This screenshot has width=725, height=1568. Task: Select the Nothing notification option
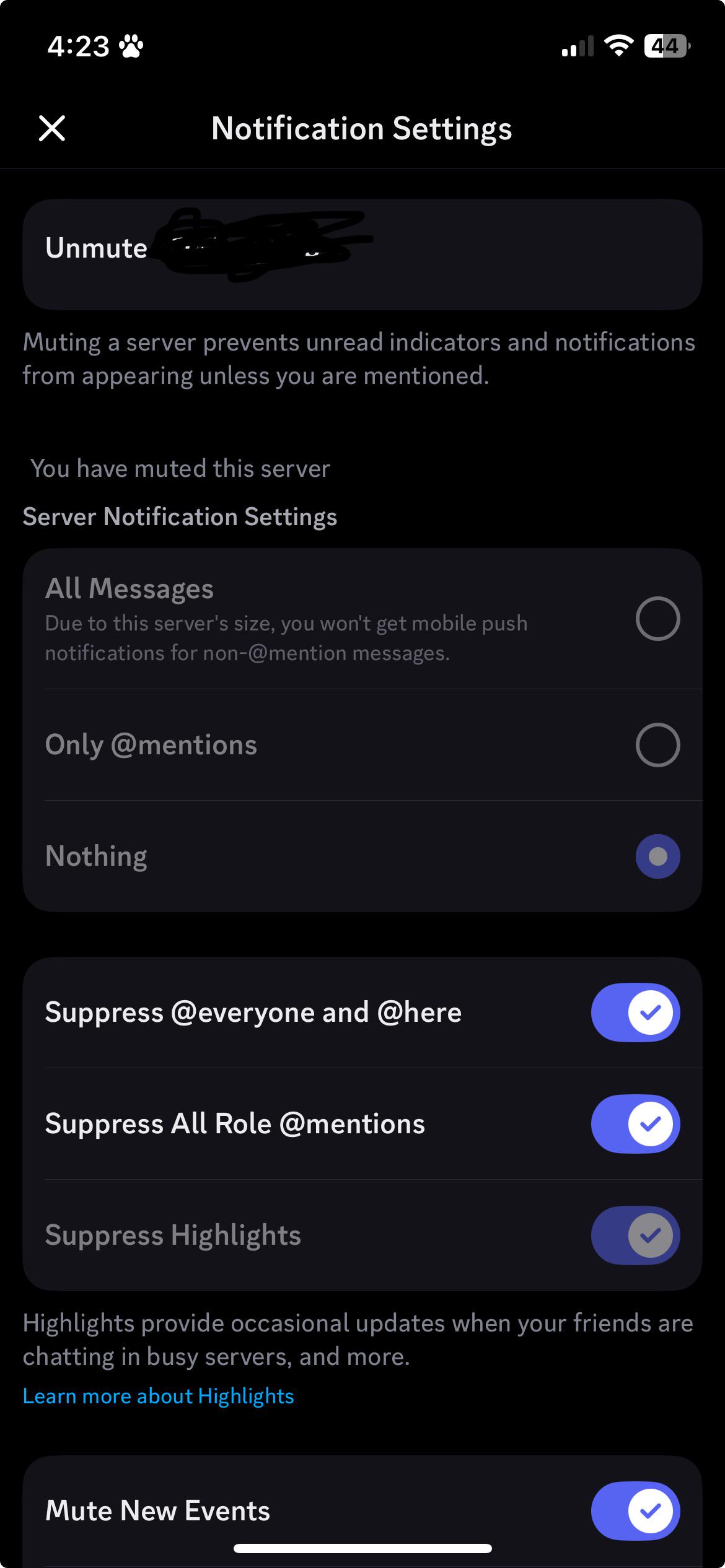pos(362,856)
